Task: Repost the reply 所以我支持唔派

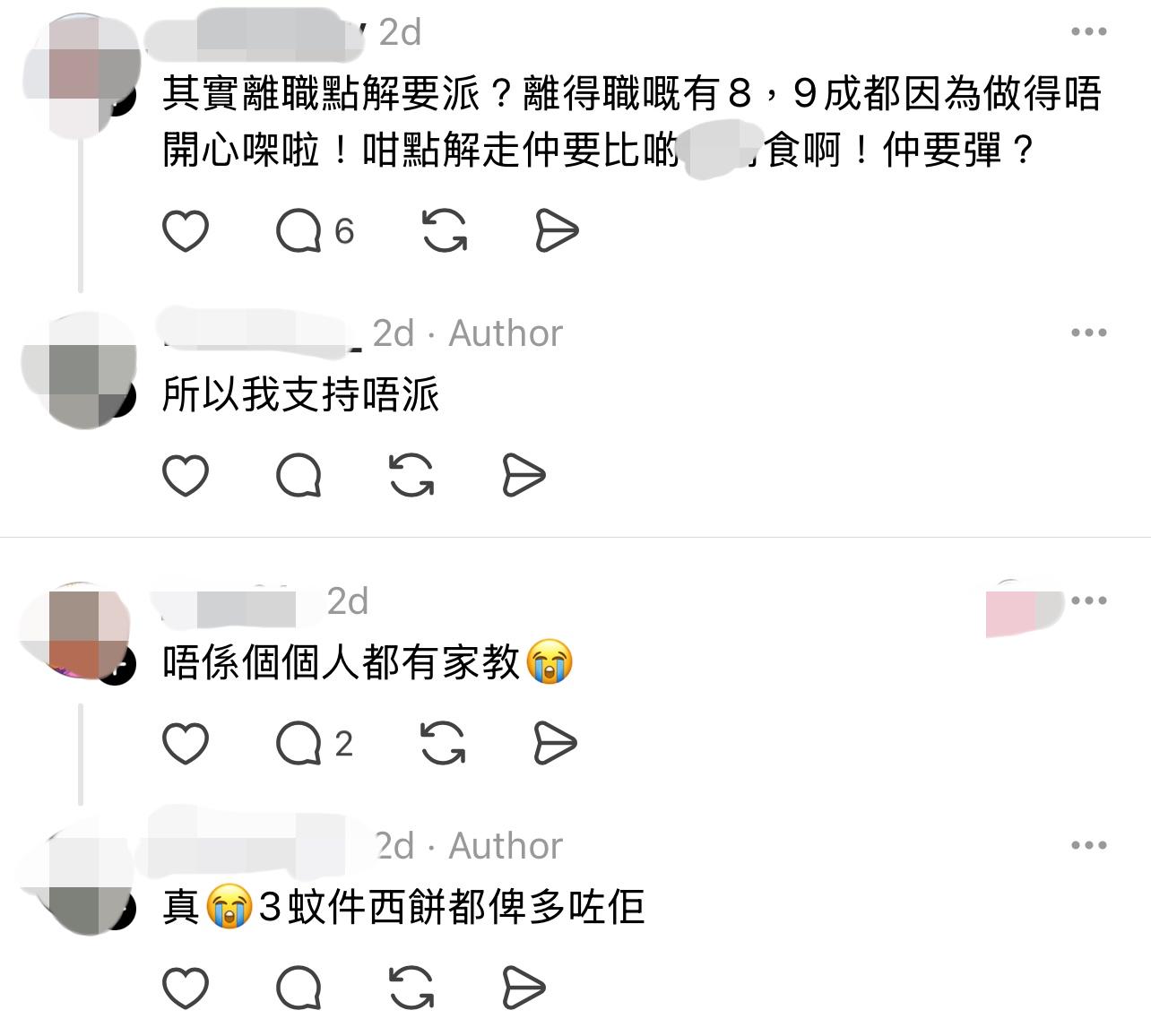Action: pos(412,474)
